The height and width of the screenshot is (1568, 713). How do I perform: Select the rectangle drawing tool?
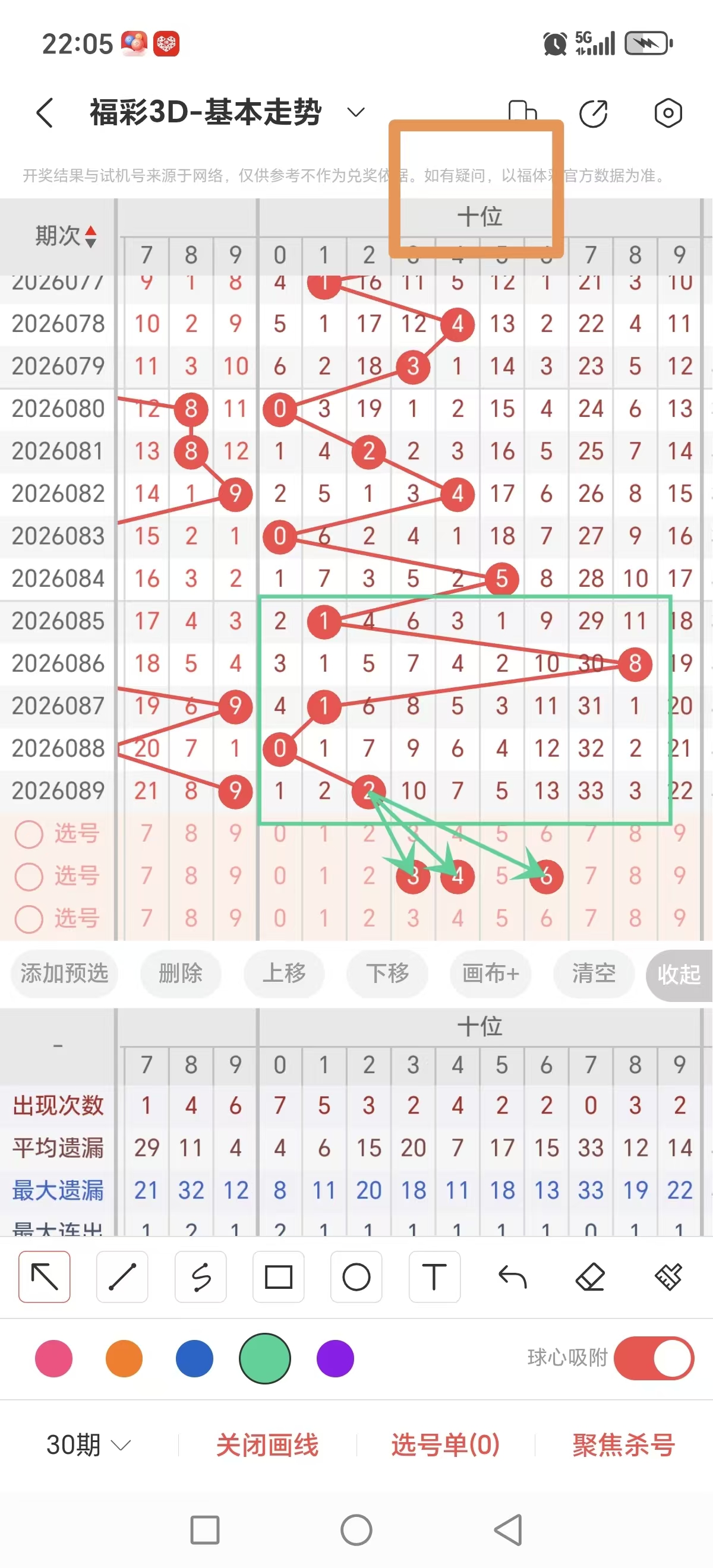[278, 1277]
